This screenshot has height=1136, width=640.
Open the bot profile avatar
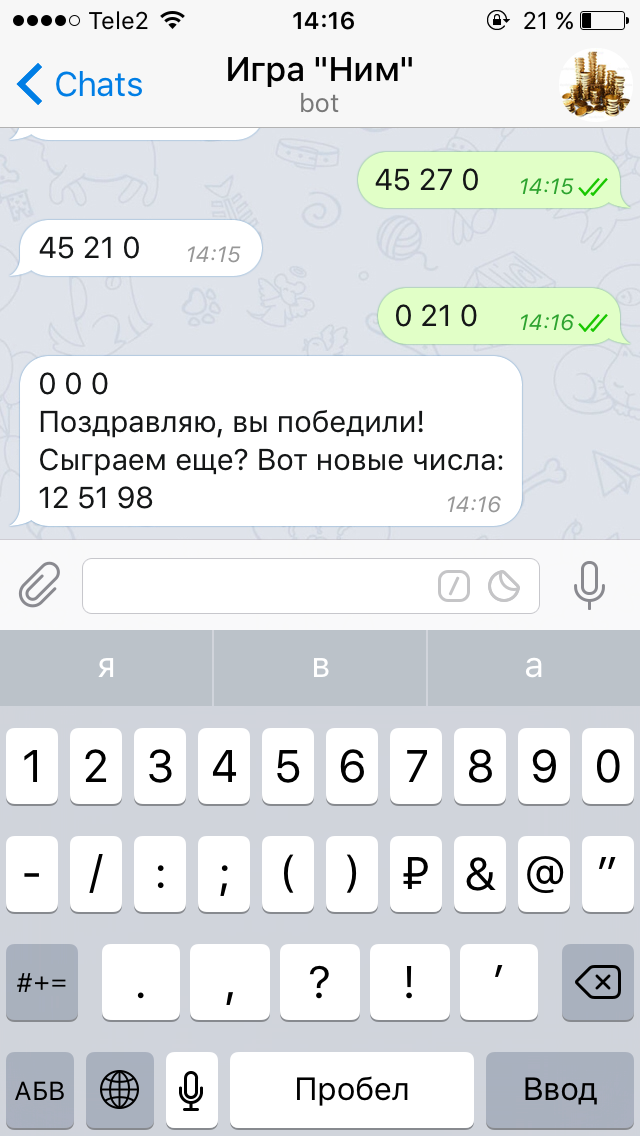594,84
